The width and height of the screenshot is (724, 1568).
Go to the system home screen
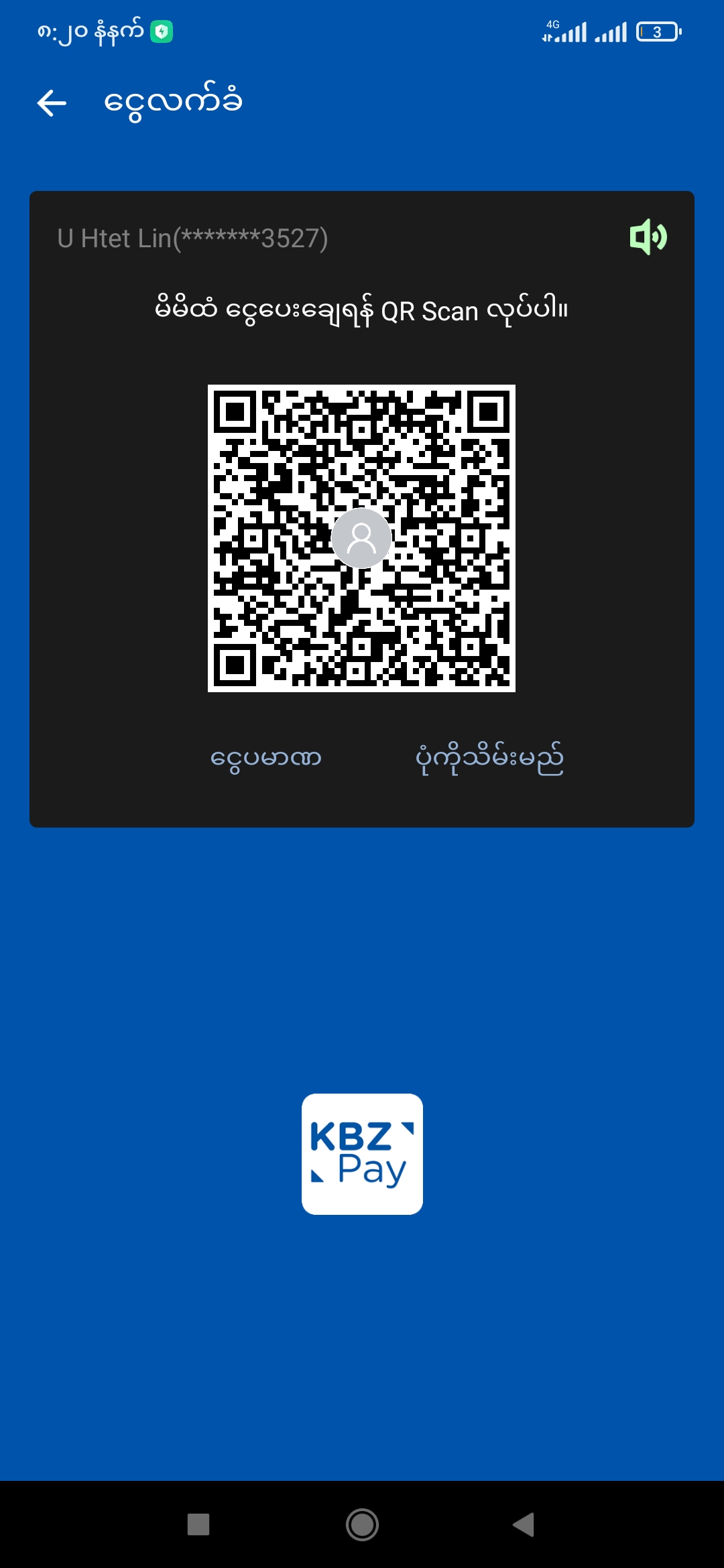click(362, 1524)
